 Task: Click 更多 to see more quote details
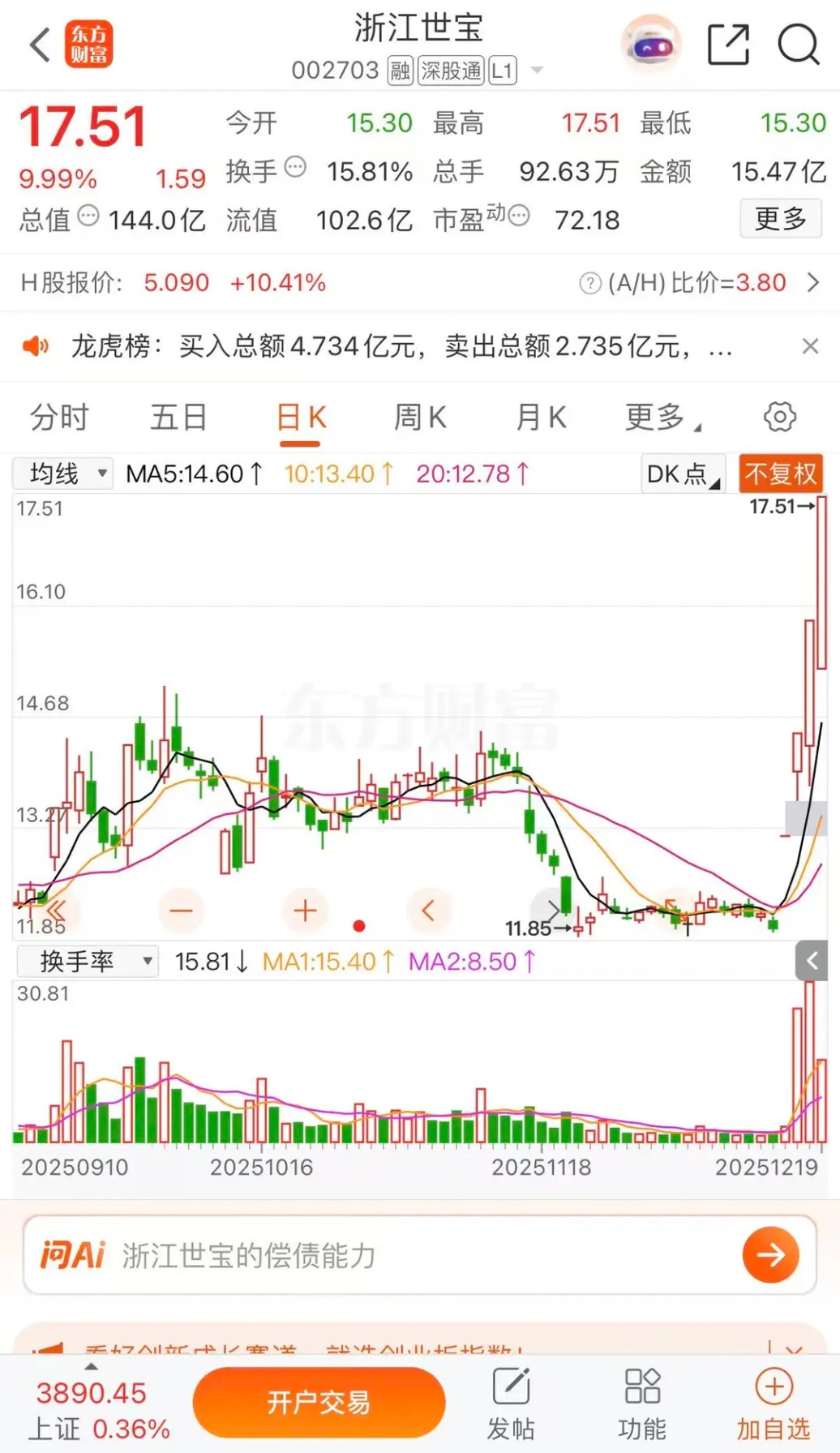(781, 219)
